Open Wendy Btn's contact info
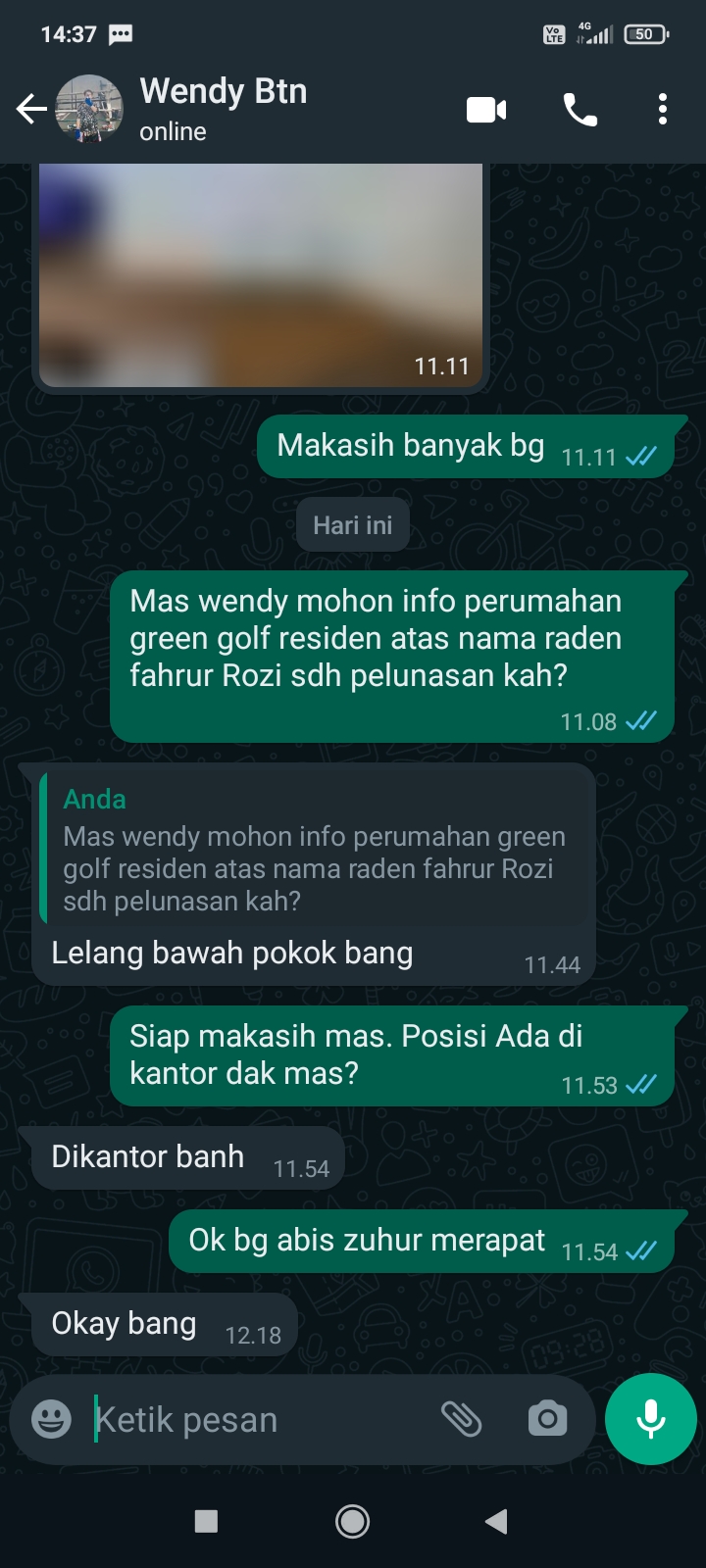This screenshot has height=1568, width=706. point(224,109)
